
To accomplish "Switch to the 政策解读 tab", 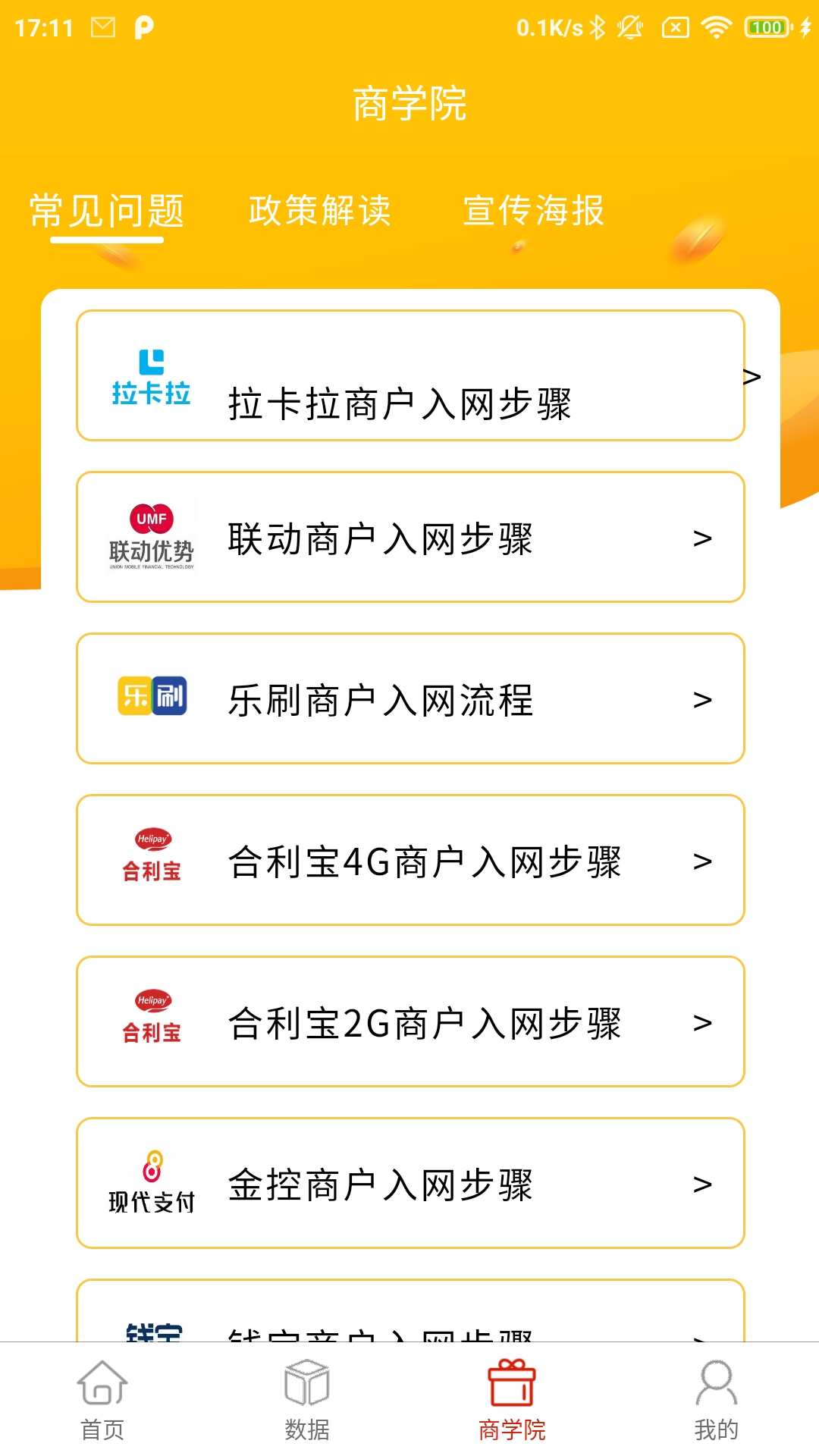I will pyautogui.click(x=318, y=212).
